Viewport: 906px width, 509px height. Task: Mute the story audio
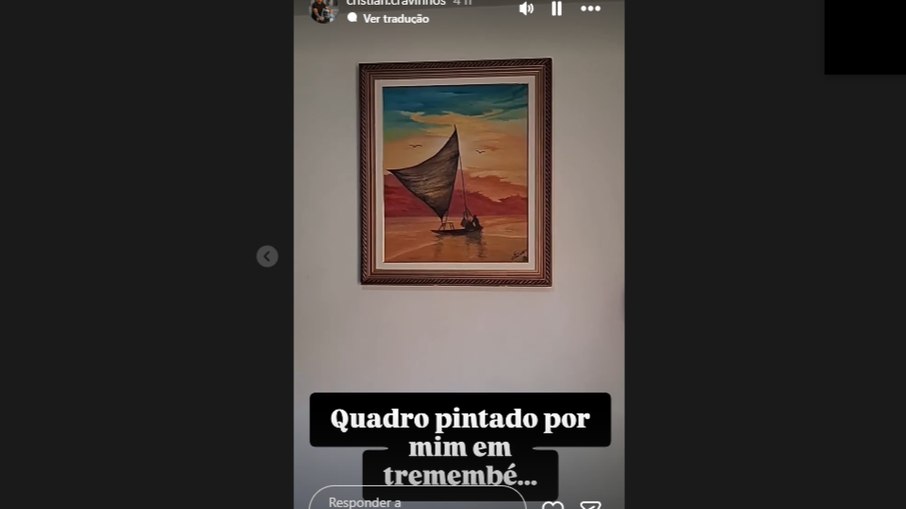point(526,9)
